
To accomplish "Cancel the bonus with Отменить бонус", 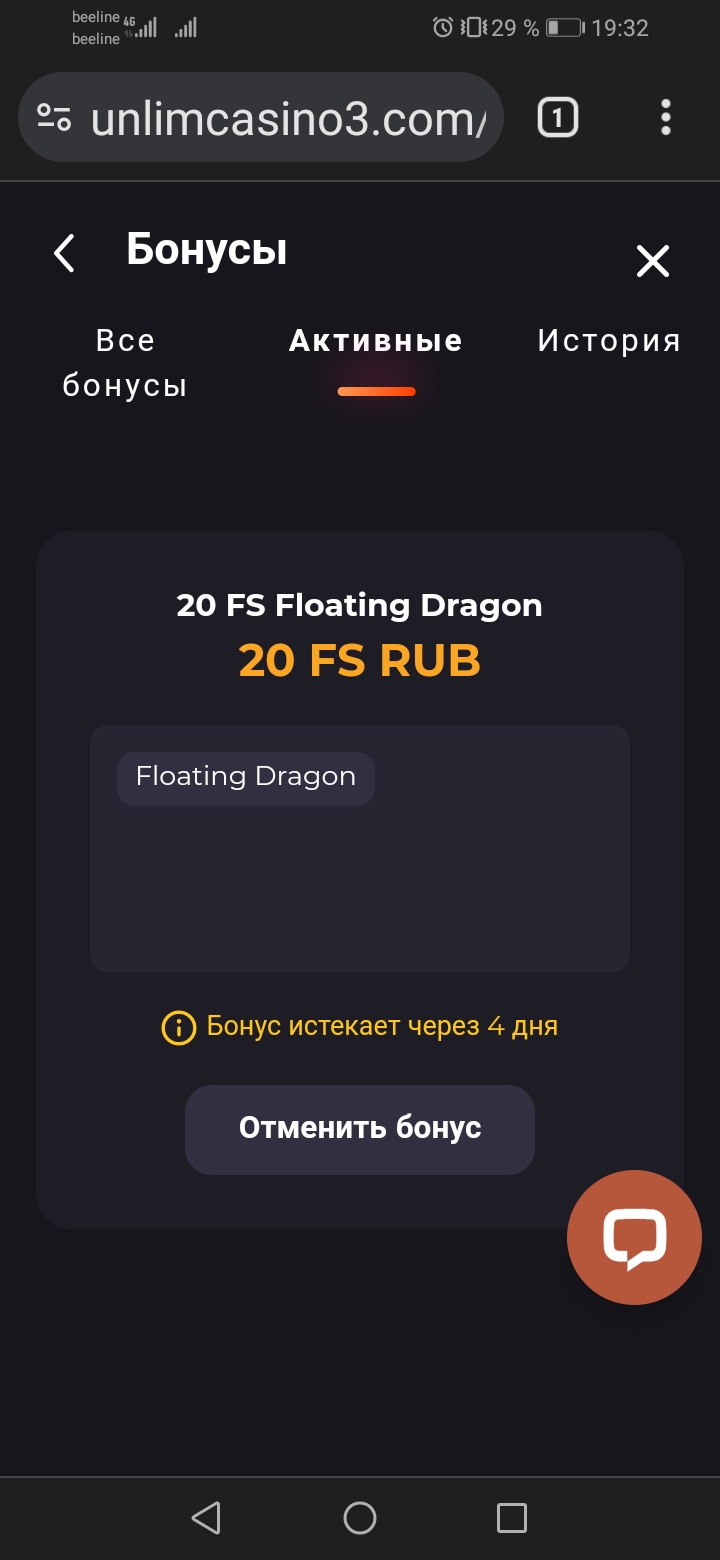I will point(360,1129).
